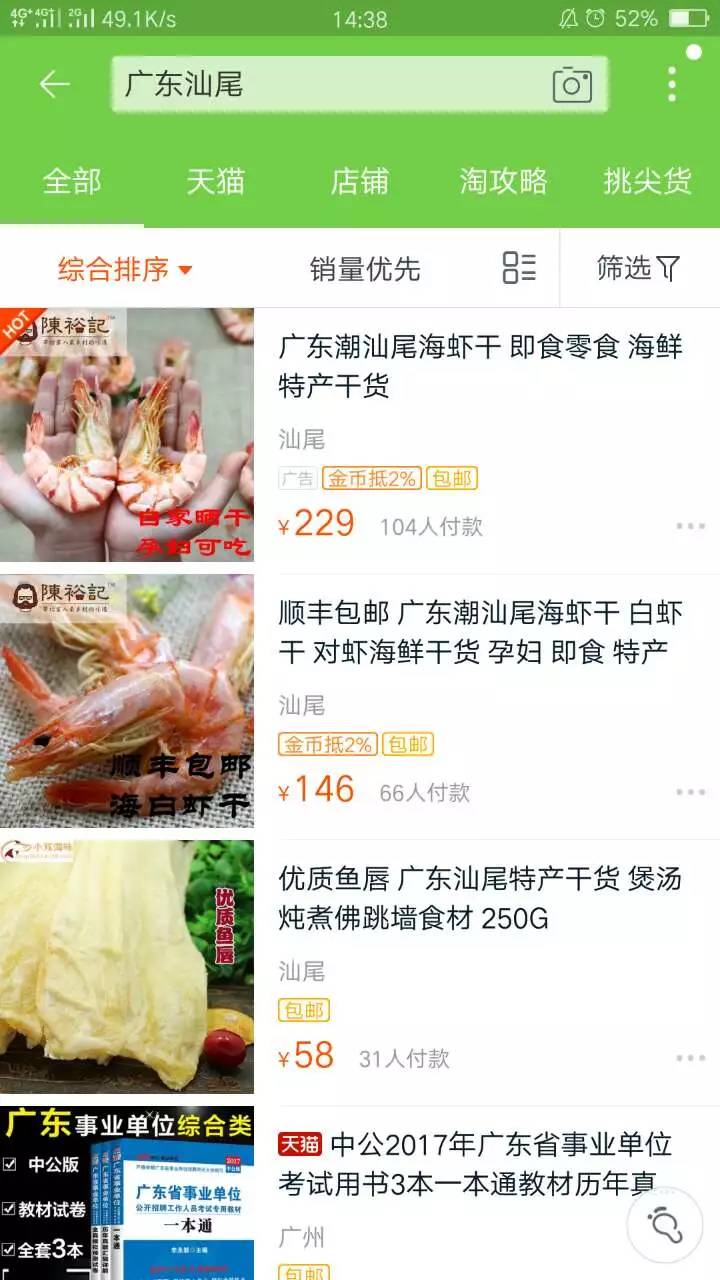Open the overflow menu
The image size is (720, 1280).
click(672, 85)
